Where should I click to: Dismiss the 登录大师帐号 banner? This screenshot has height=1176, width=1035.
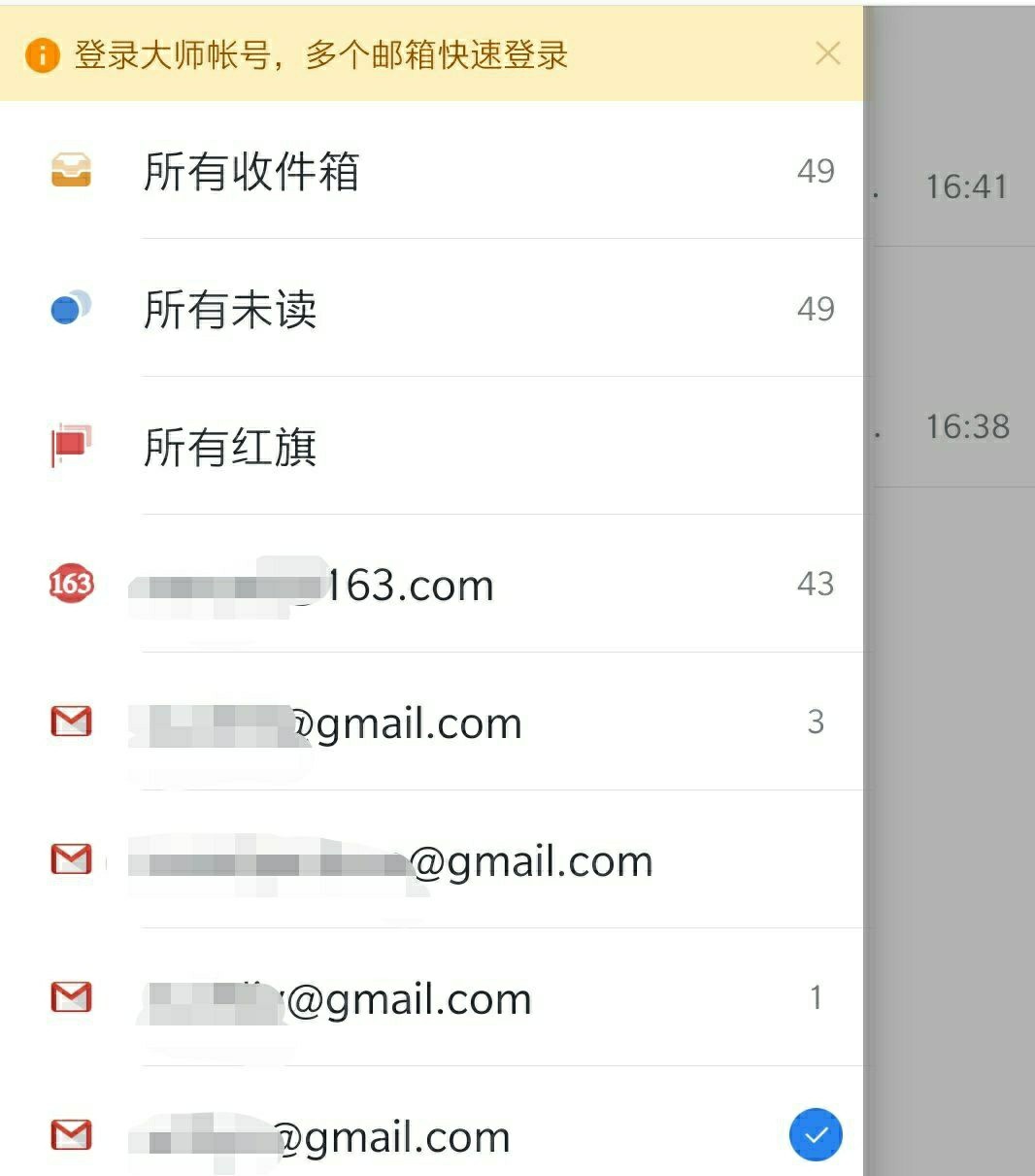pos(828,53)
